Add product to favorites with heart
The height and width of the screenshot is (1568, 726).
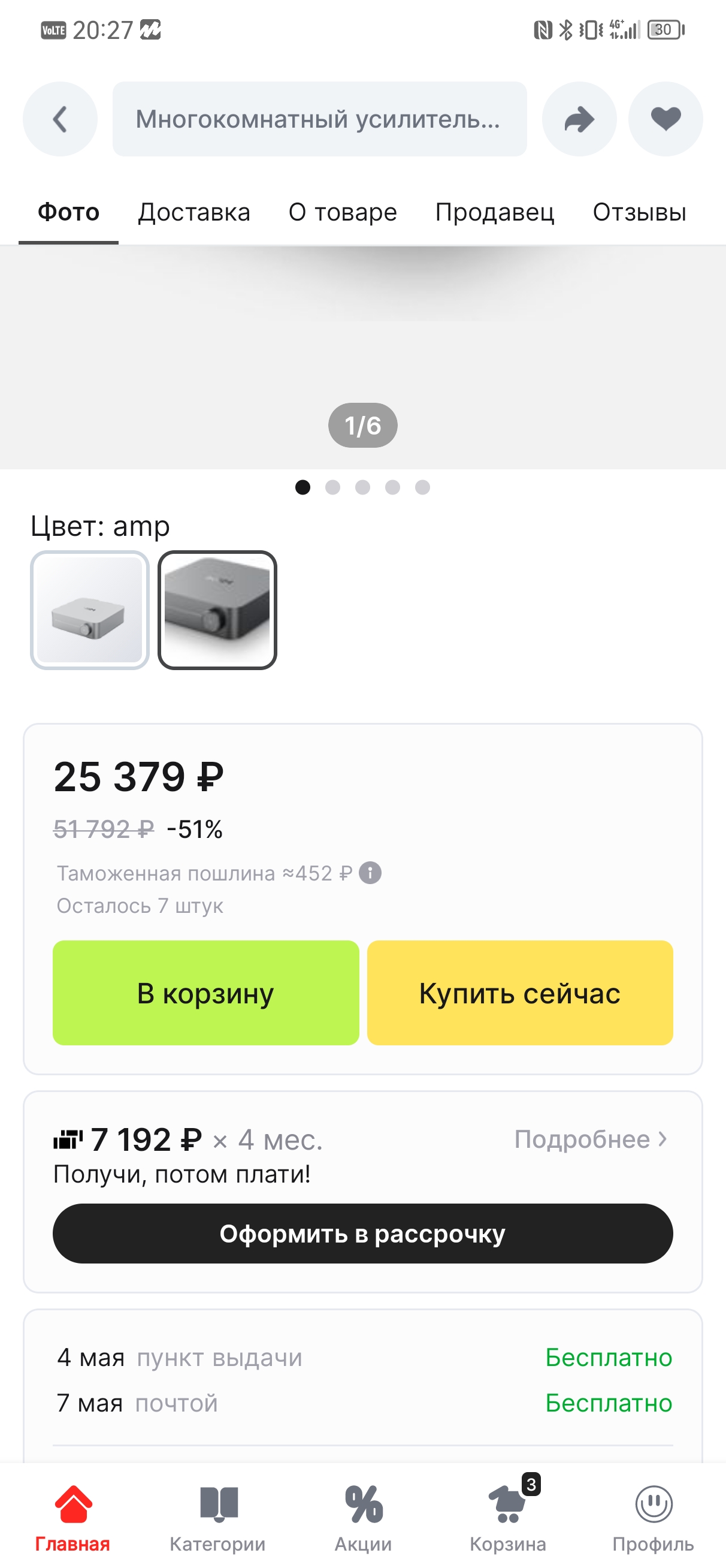665,119
